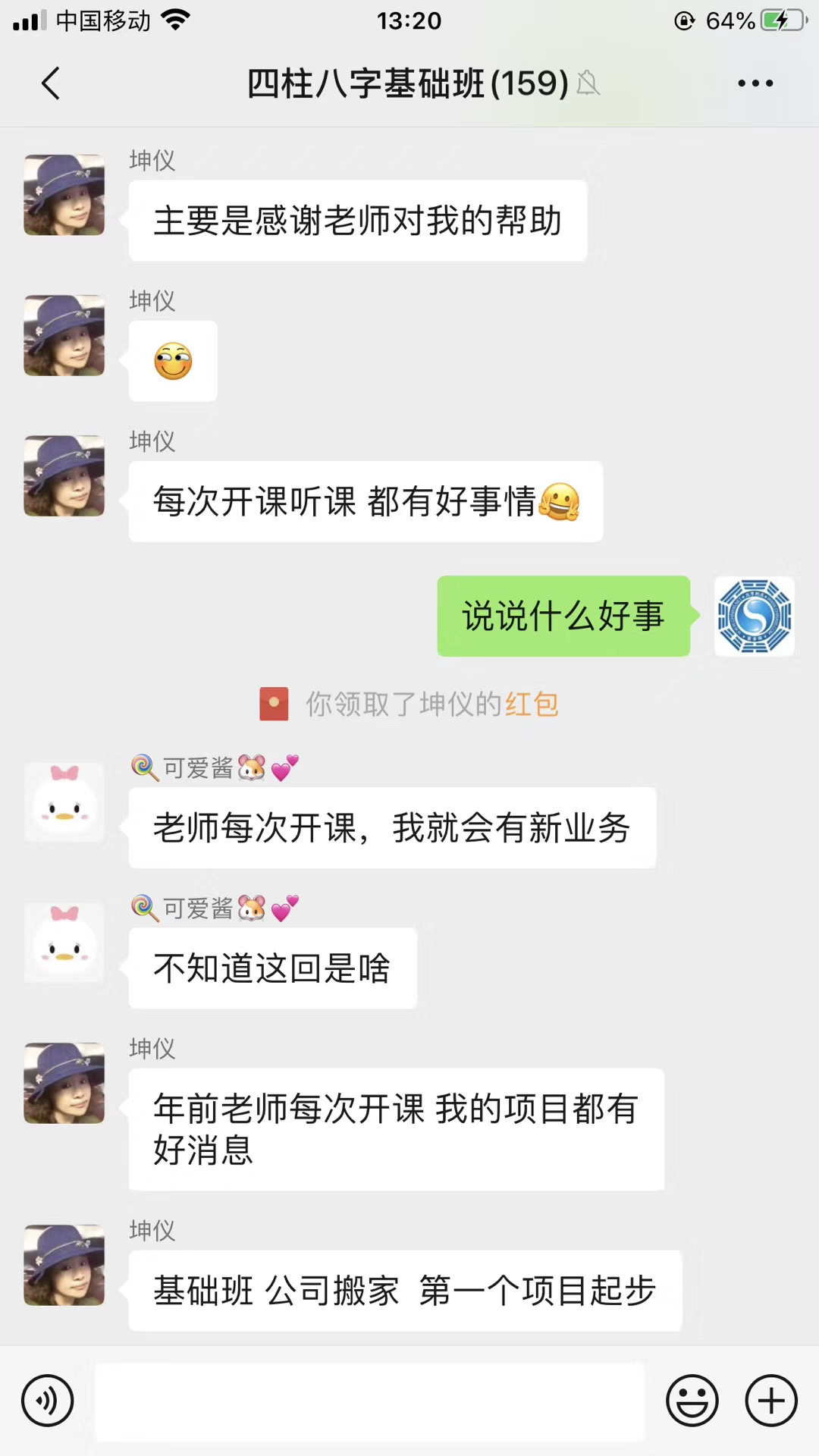Open 坤仪's avatar beside 主要是感谢老师 message
Screen dimensions: 819x1456
pyautogui.click(x=64, y=195)
